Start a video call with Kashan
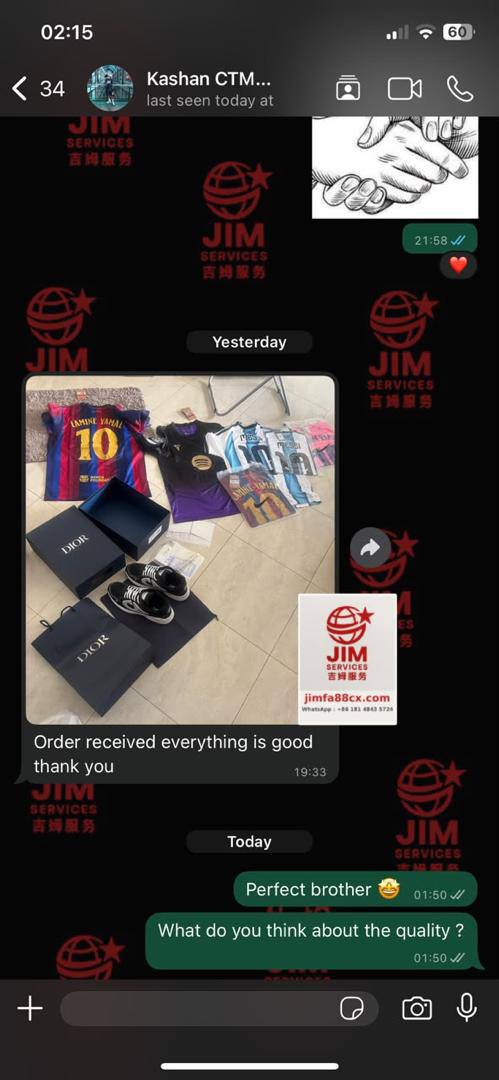 click(405, 89)
